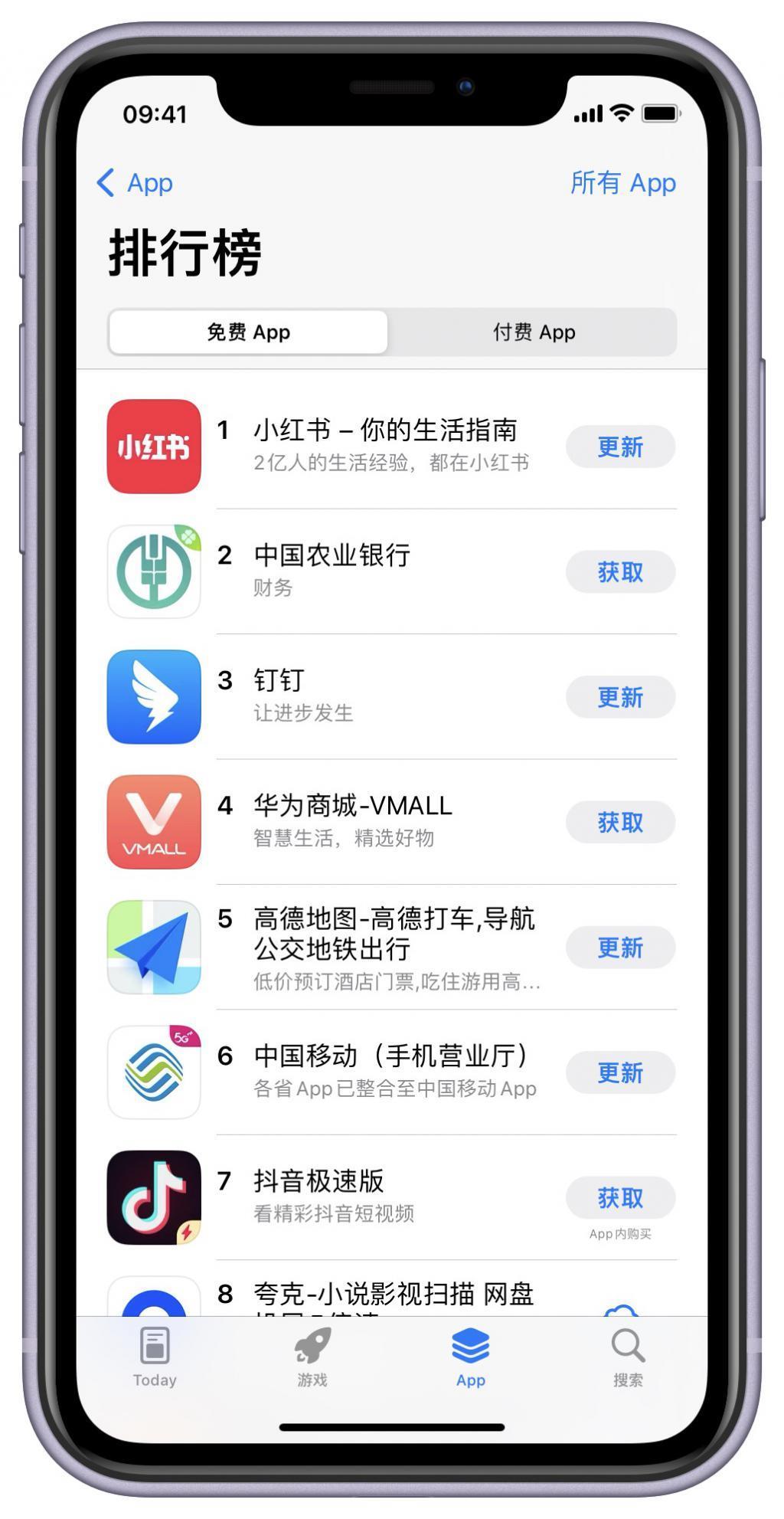Go back using the App back link
This screenshot has width=784, height=1519.
tap(136, 183)
